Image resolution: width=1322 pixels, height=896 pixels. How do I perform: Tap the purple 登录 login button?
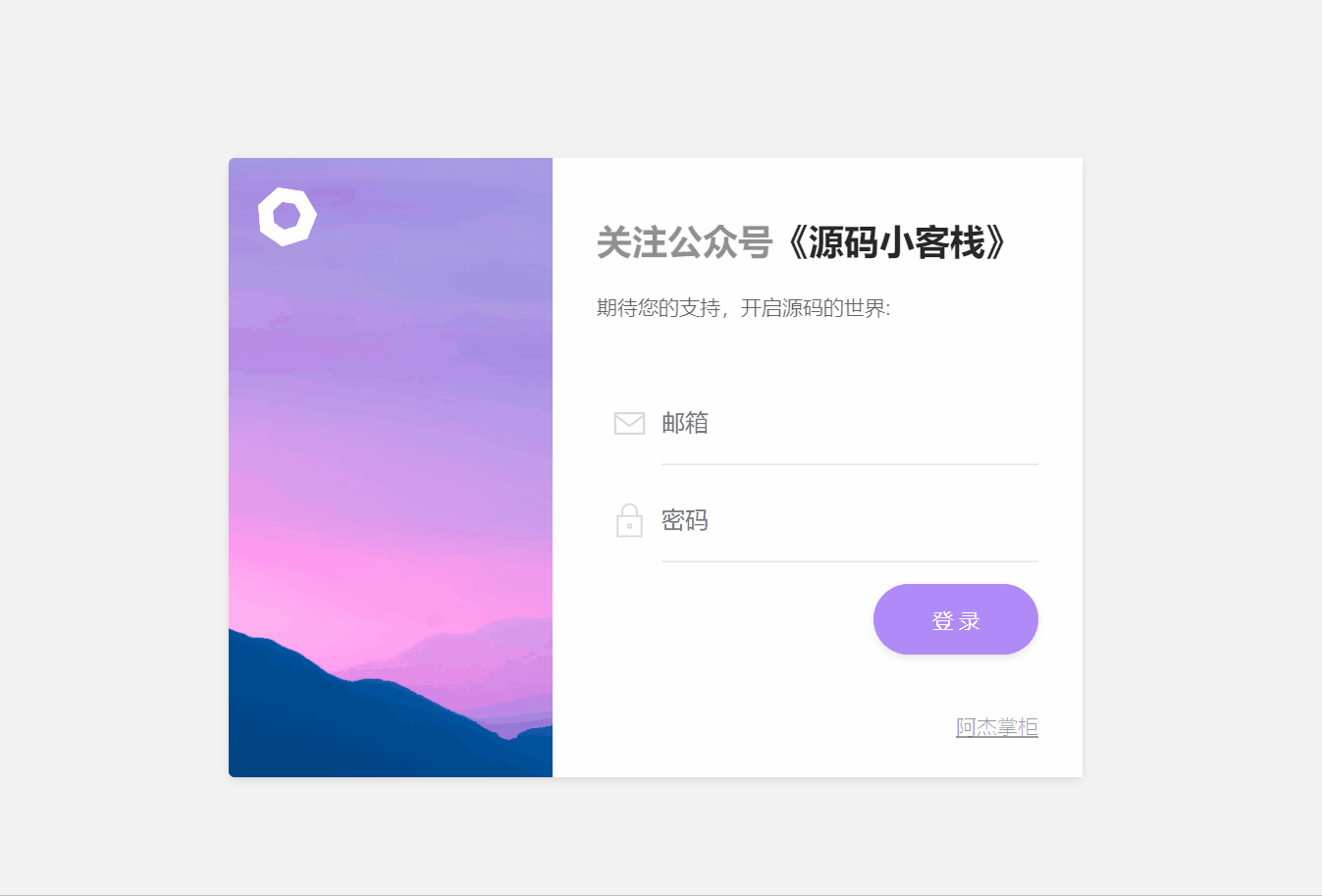(x=955, y=619)
